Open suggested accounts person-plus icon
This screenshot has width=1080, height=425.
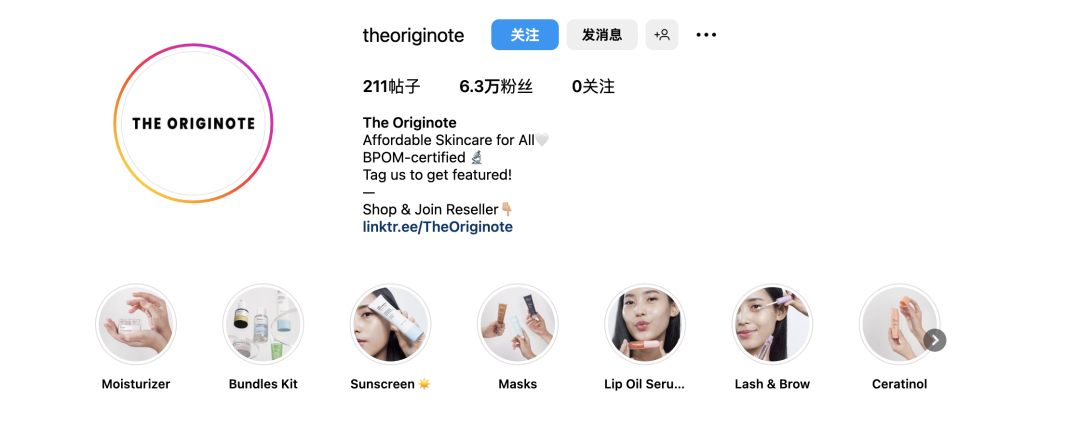point(662,35)
